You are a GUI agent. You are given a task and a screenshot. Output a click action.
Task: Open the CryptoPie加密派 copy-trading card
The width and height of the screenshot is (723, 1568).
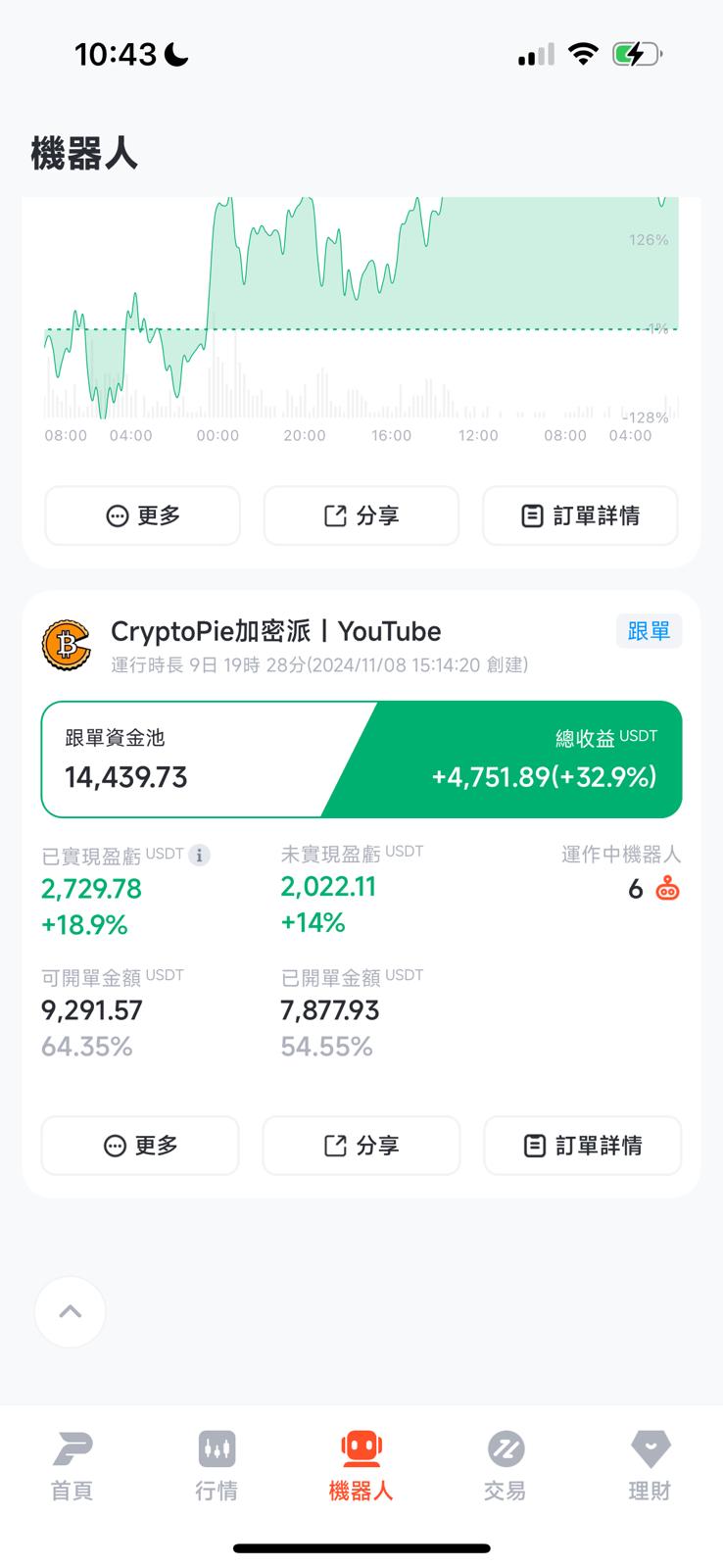275,632
